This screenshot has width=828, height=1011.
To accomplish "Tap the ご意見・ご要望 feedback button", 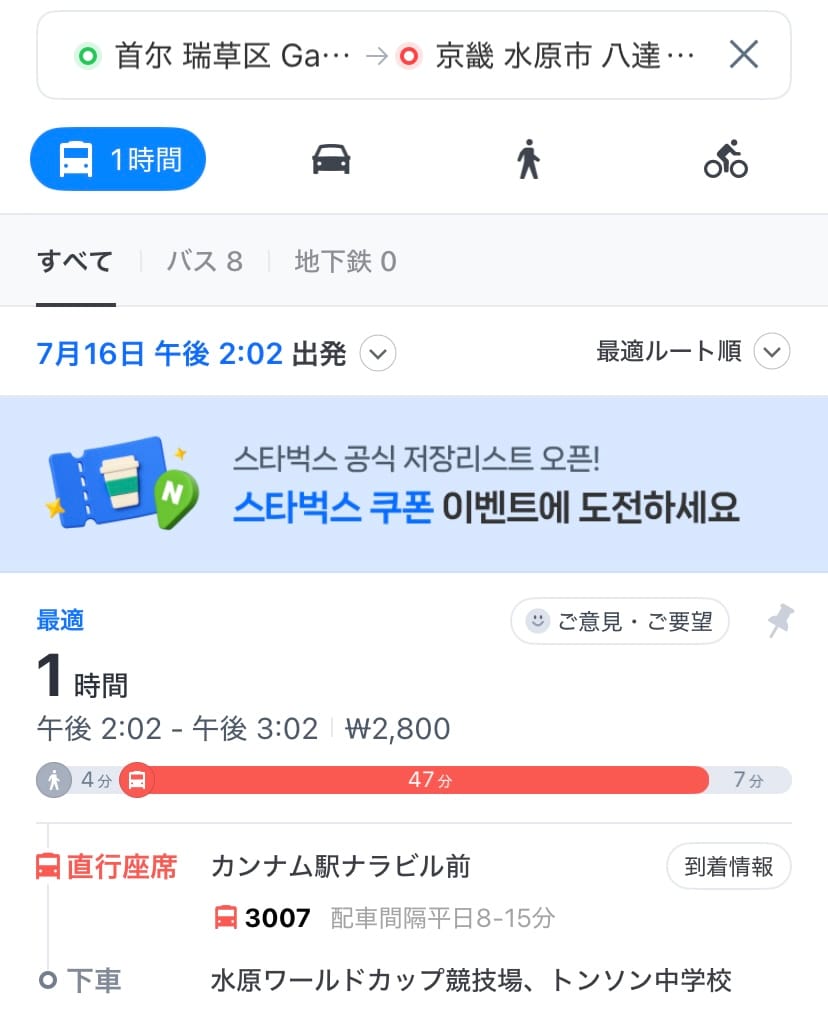I will coord(620,621).
